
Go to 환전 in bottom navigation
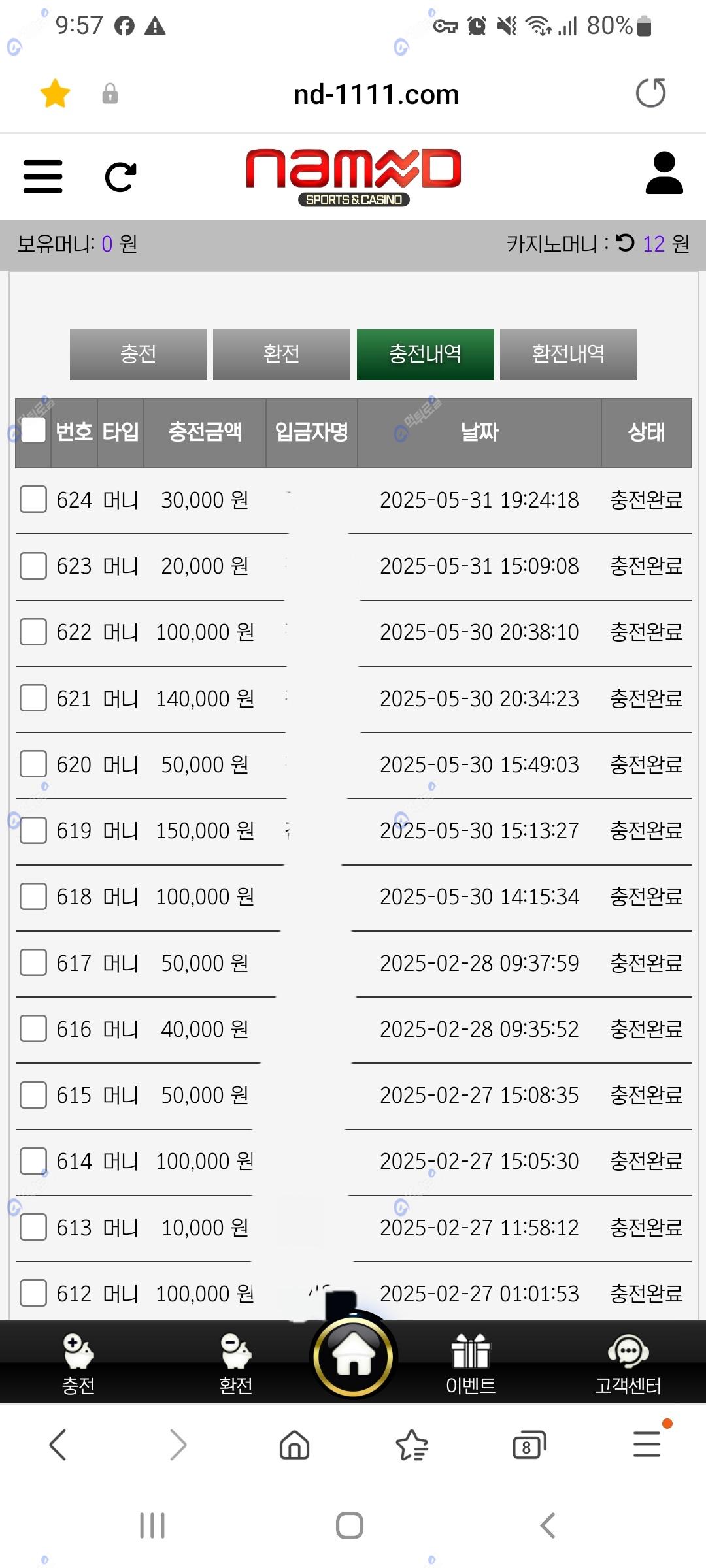click(x=235, y=1363)
